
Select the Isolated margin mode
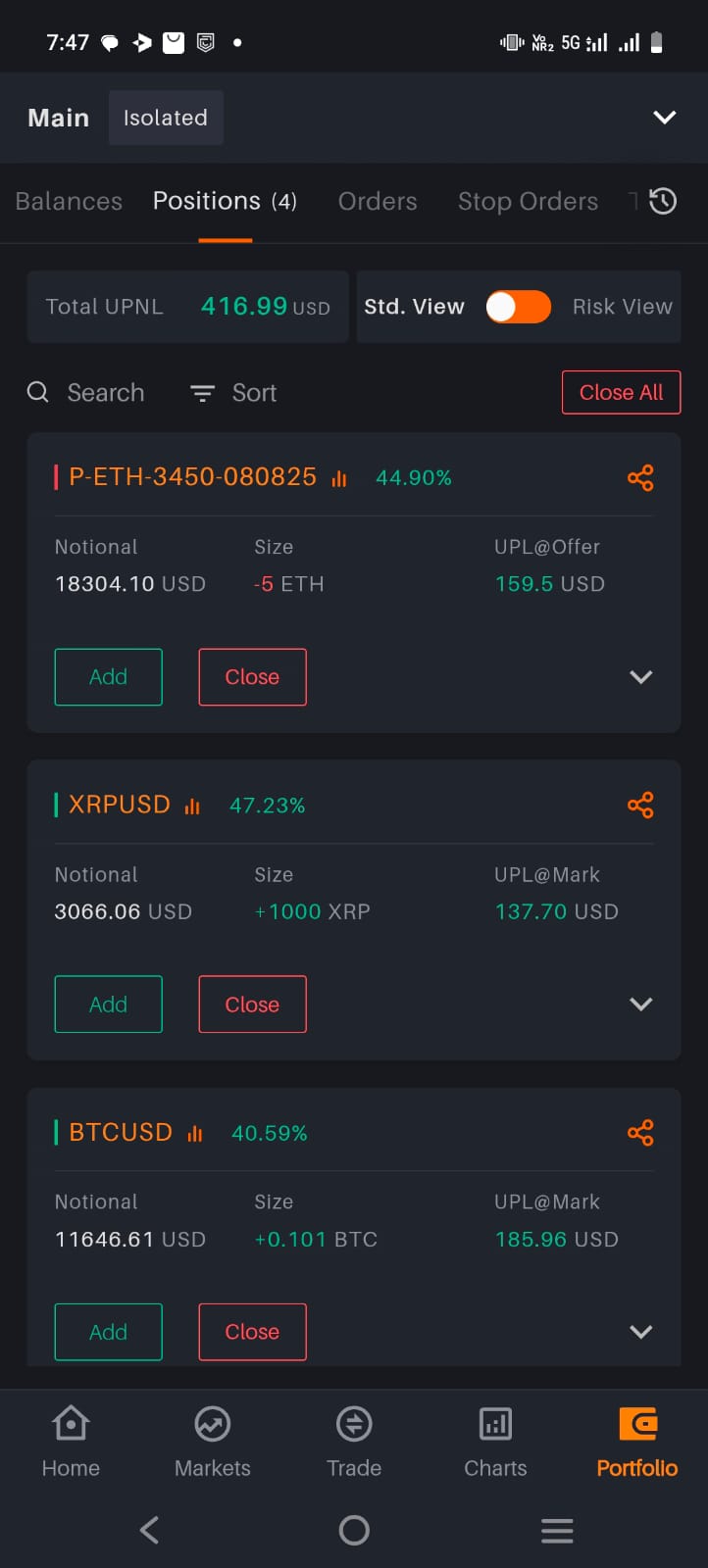166,118
